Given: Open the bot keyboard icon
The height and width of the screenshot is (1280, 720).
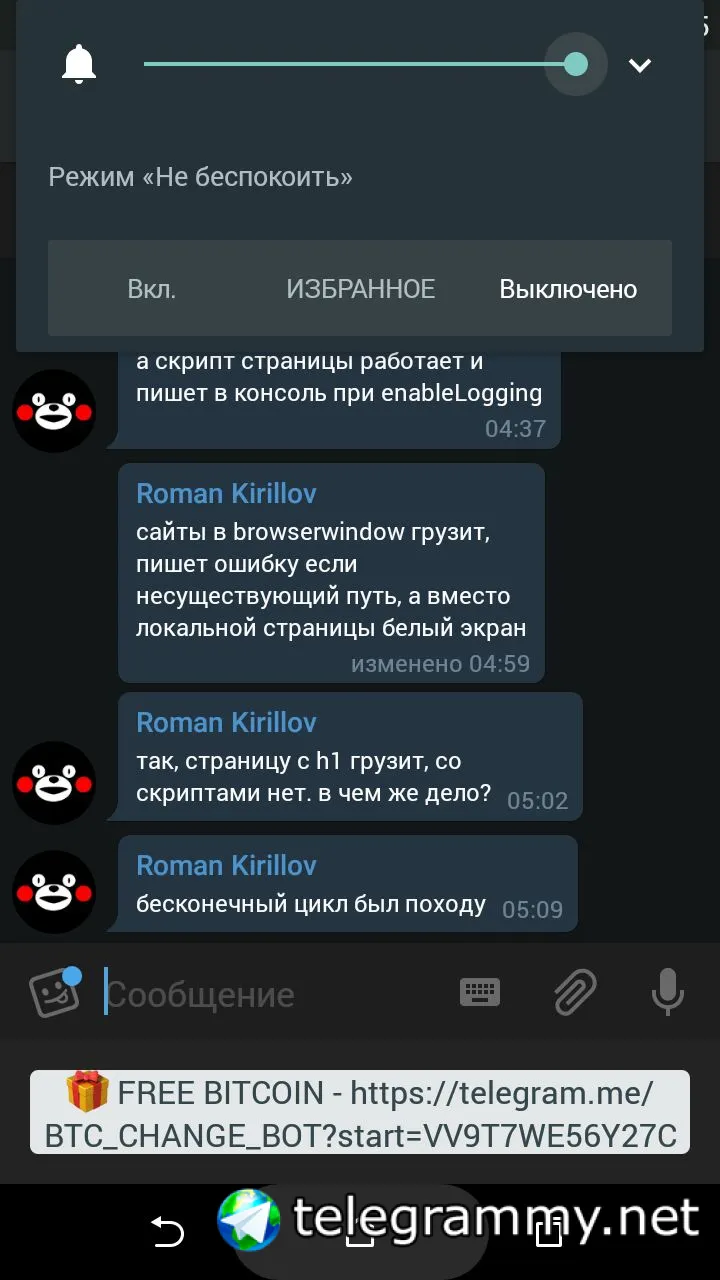Looking at the screenshot, I should pyautogui.click(x=480, y=992).
